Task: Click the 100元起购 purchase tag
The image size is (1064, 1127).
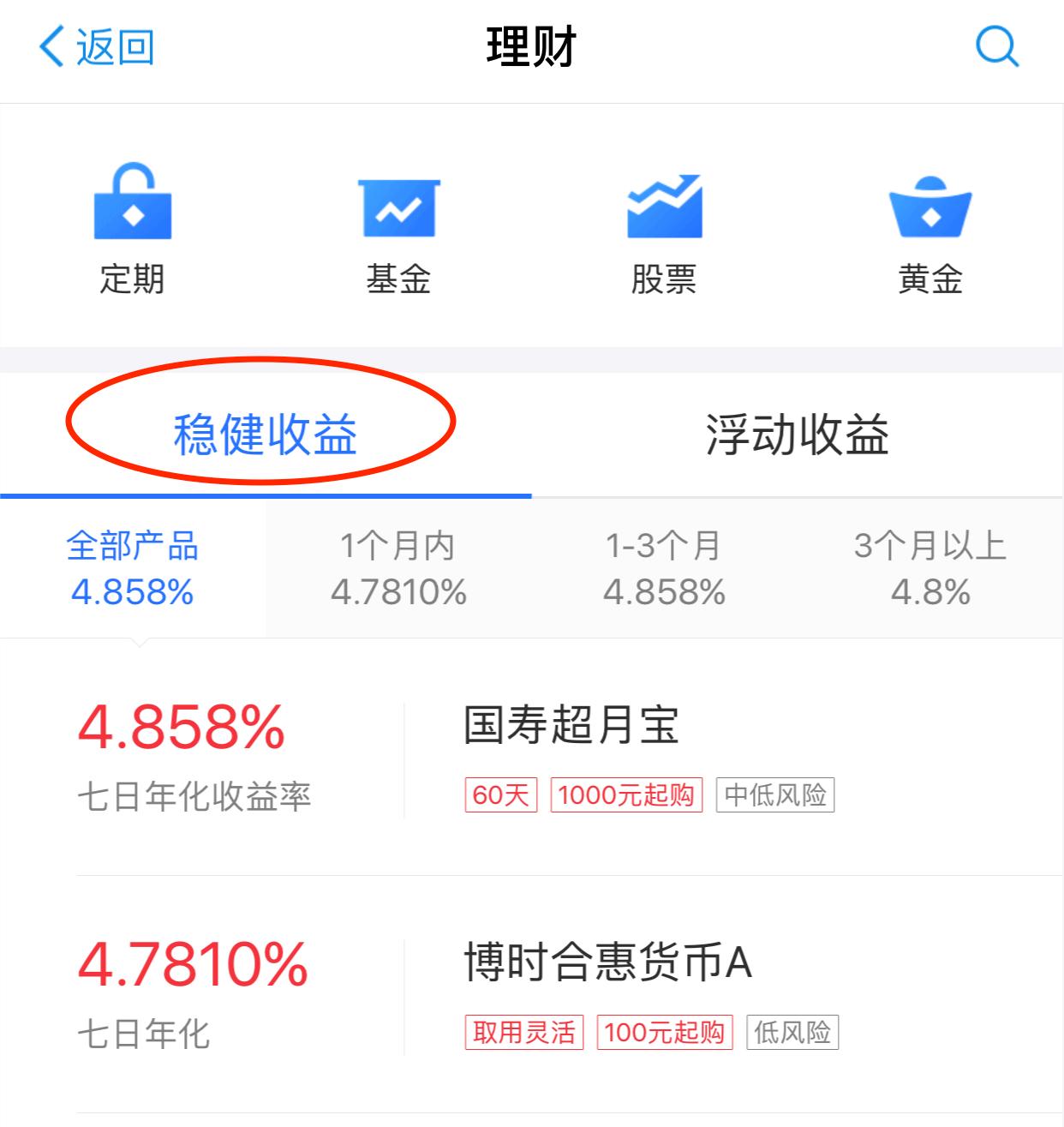Action: pyautogui.click(x=666, y=1033)
